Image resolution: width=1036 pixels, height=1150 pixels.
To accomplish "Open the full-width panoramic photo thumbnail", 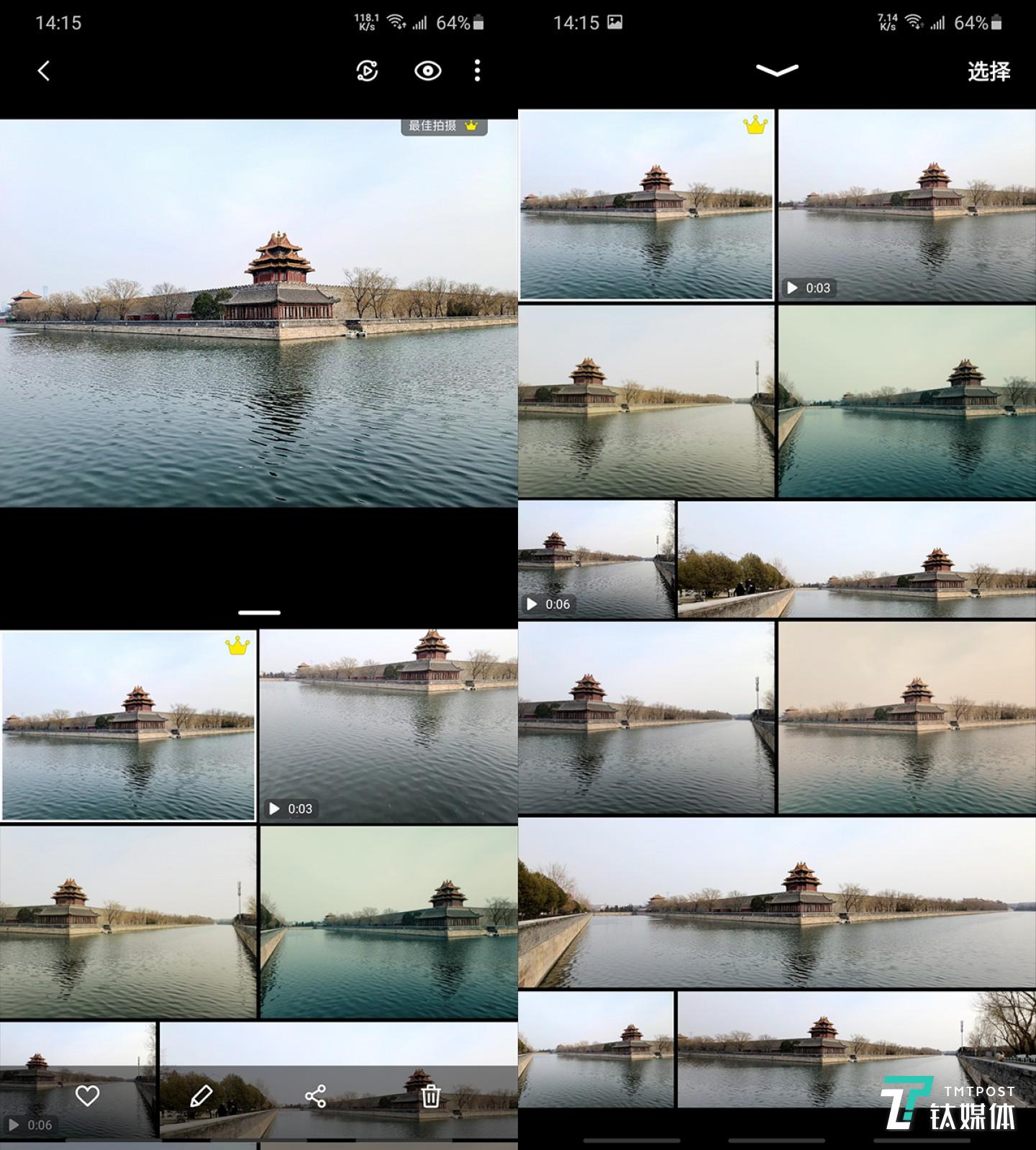I will pos(777,903).
